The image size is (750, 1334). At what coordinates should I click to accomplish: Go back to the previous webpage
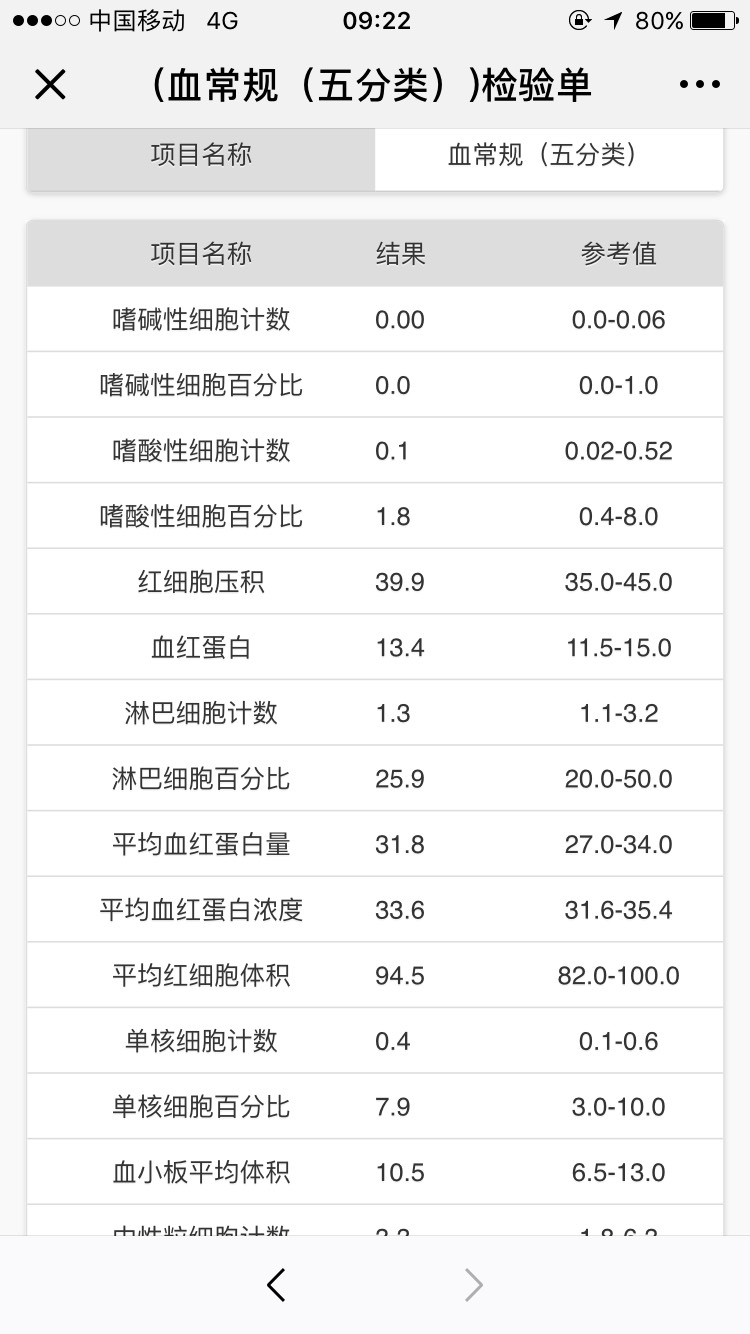pos(277,1285)
